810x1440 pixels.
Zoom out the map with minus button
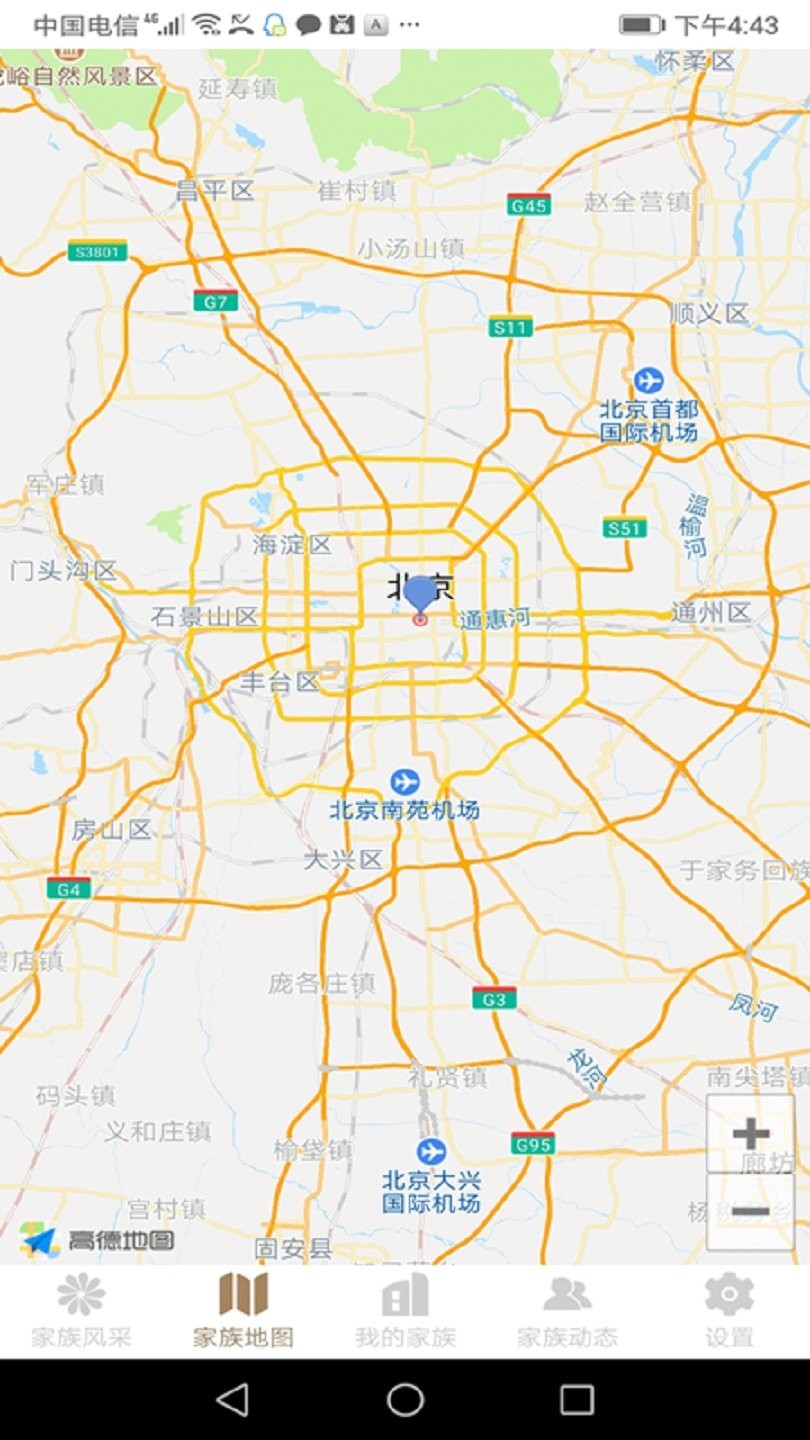[x=750, y=1211]
